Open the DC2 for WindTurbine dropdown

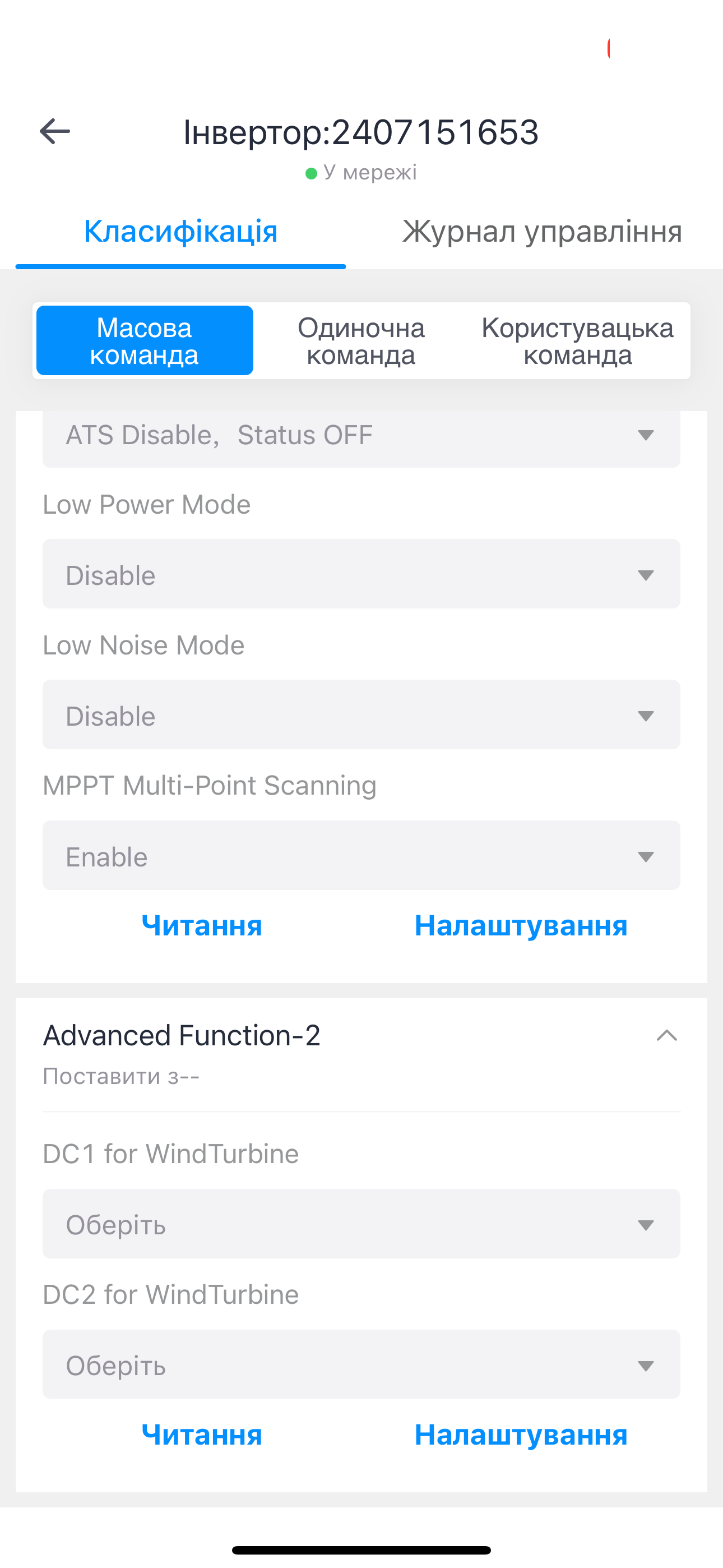click(361, 1364)
